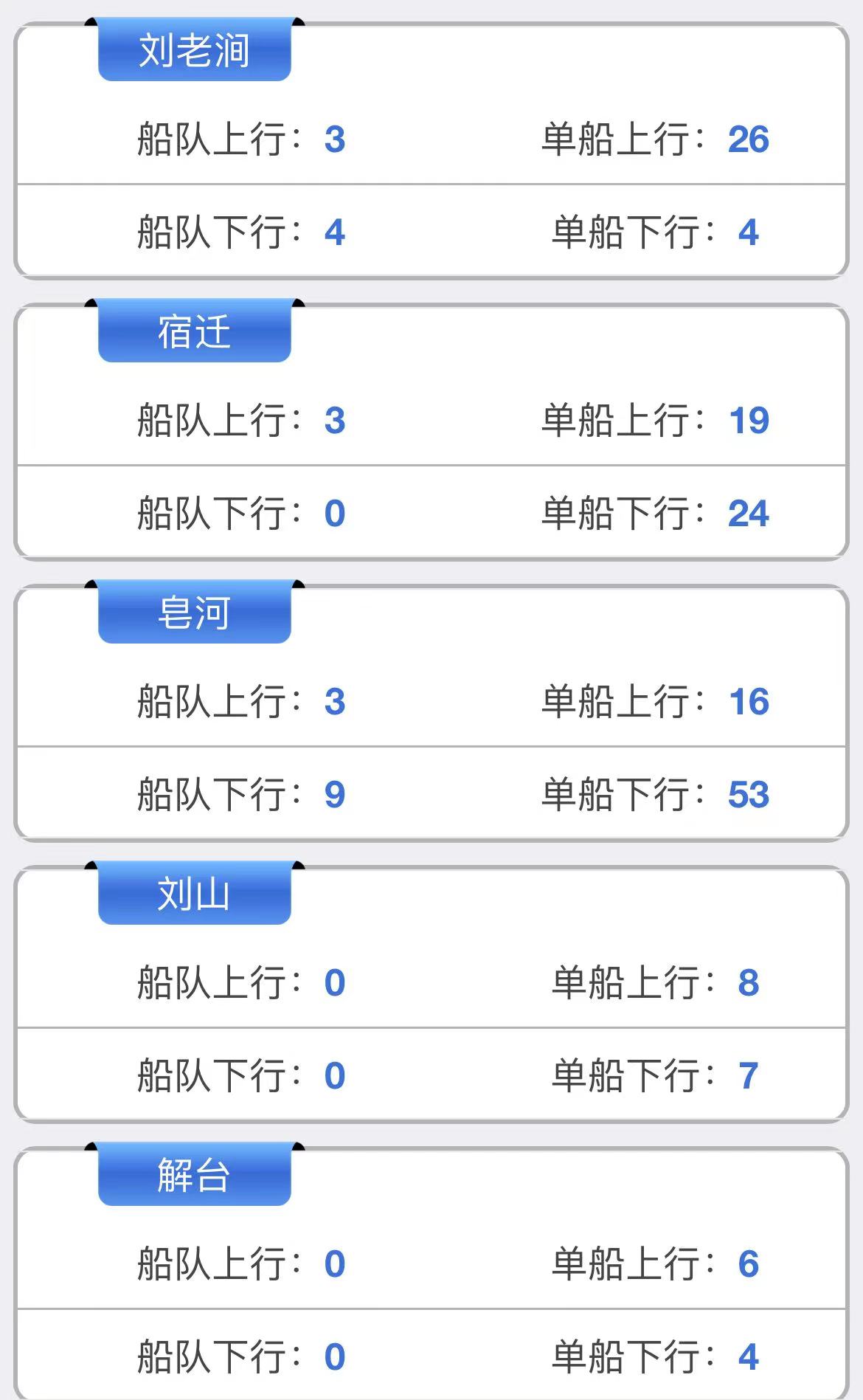
Task: Open the 解台 lock card
Action: pyautogui.click(x=431, y=1274)
